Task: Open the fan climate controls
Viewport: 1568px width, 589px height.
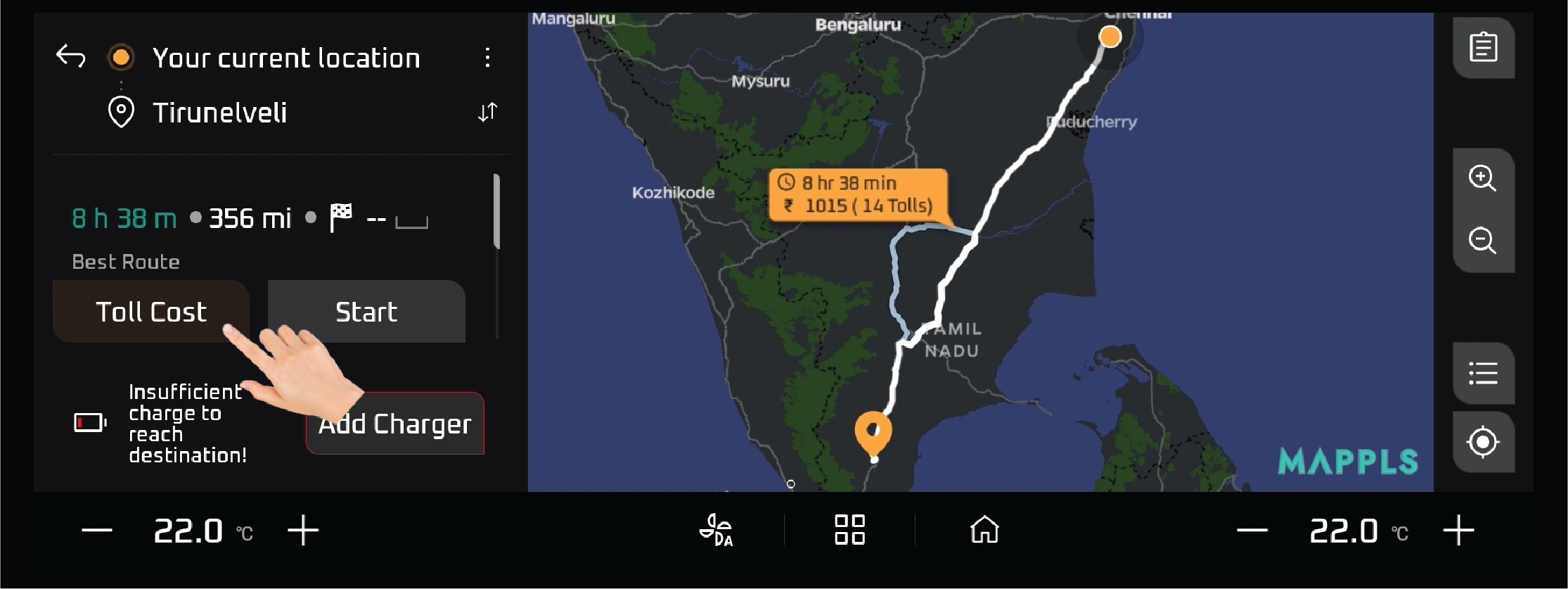Action: (x=716, y=531)
